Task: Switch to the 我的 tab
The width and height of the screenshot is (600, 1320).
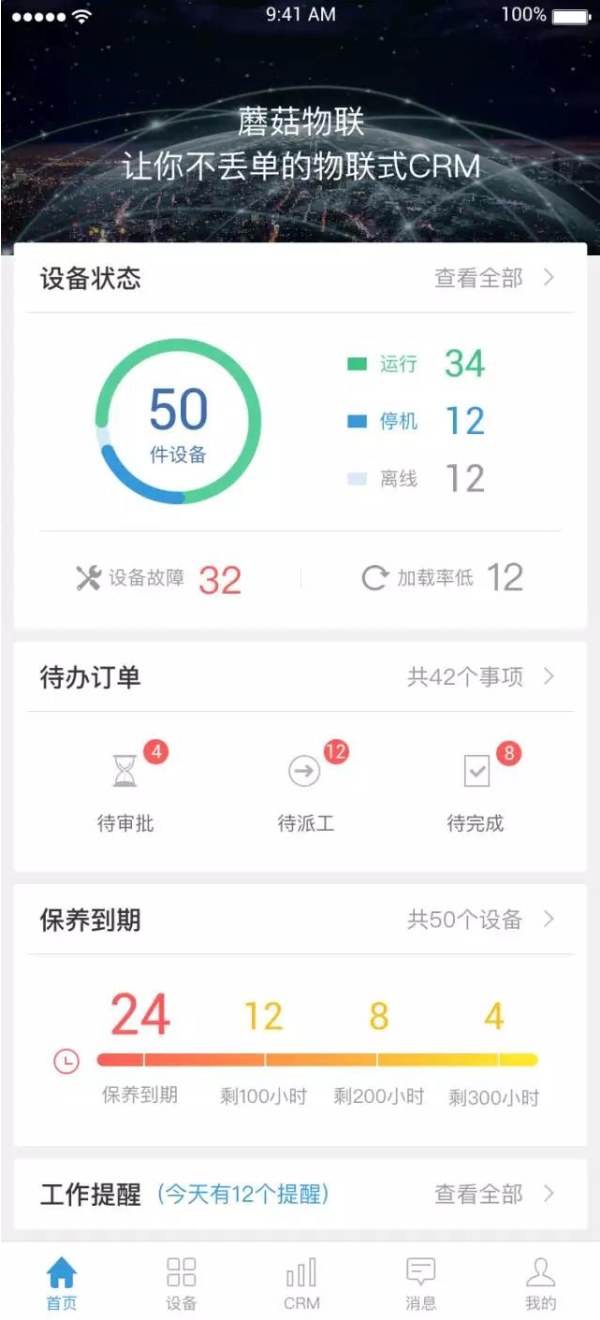Action: coord(540,1283)
